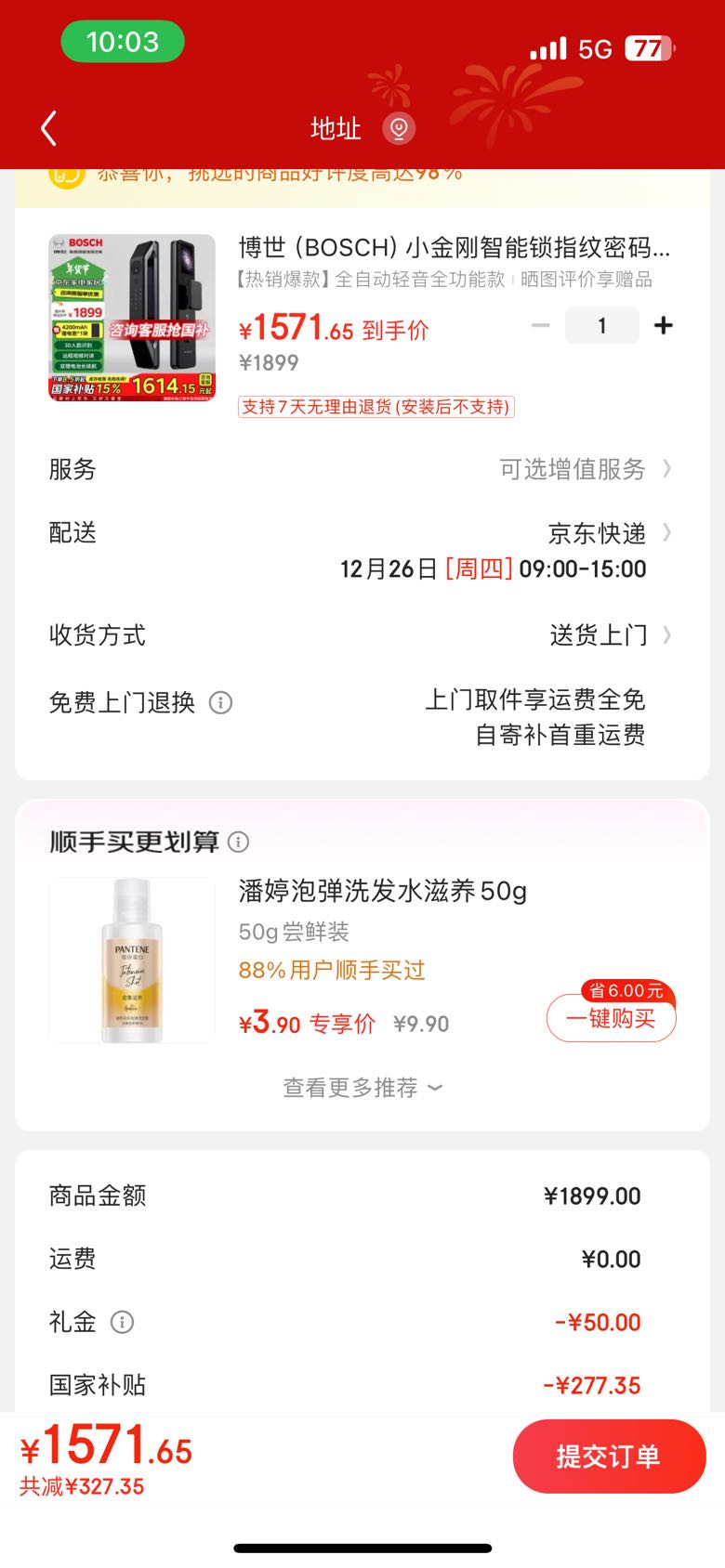Decrease quantity with the minus button

(x=541, y=326)
